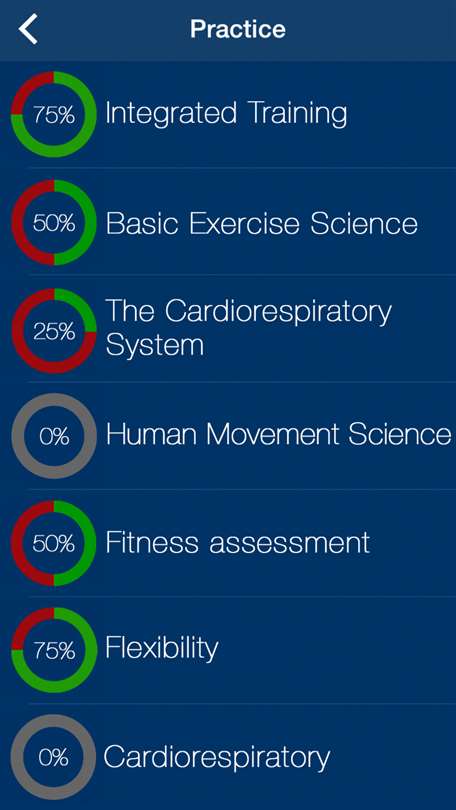This screenshot has height=810, width=456.
Task: Open the Integrated Training practice set
Action: click(x=228, y=114)
